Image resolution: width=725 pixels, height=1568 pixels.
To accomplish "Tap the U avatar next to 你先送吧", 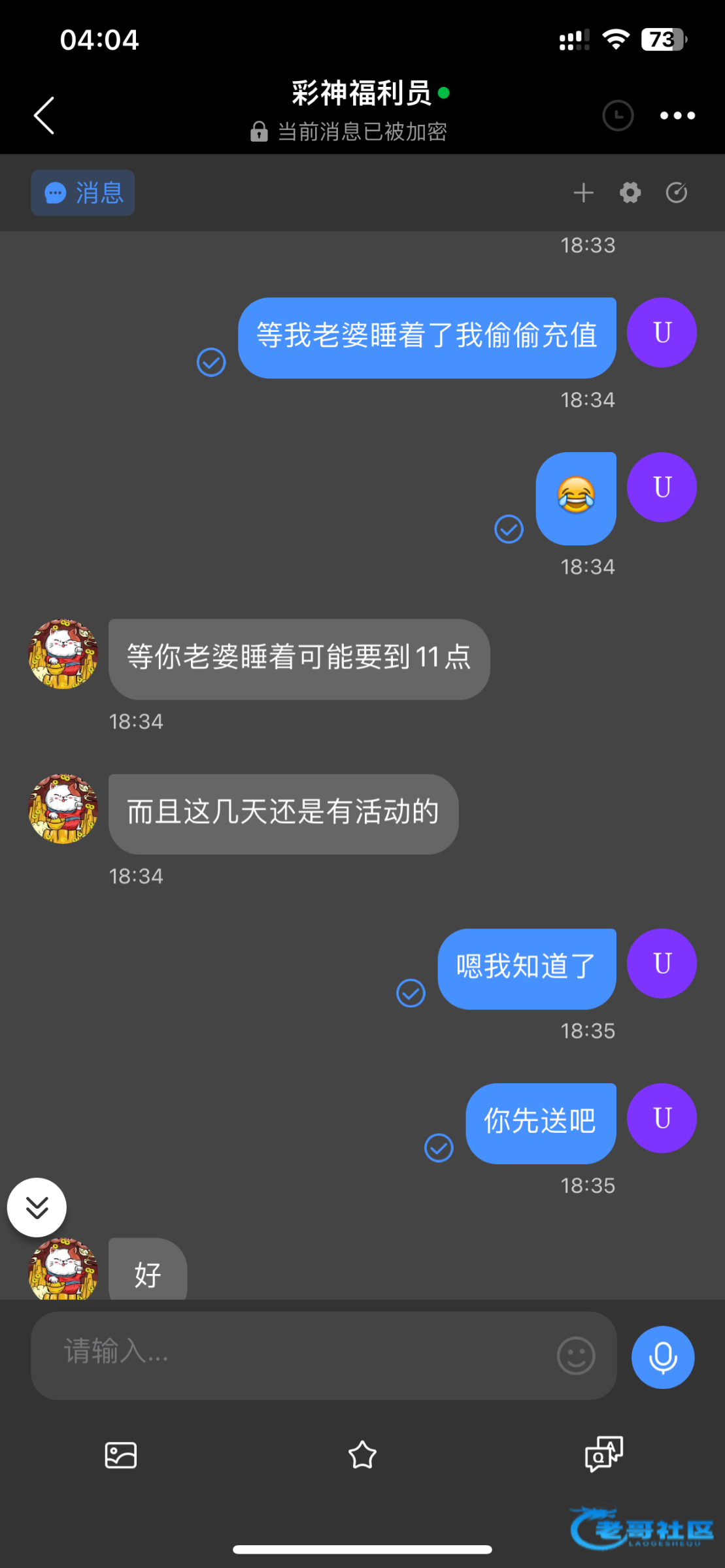I will [662, 1118].
